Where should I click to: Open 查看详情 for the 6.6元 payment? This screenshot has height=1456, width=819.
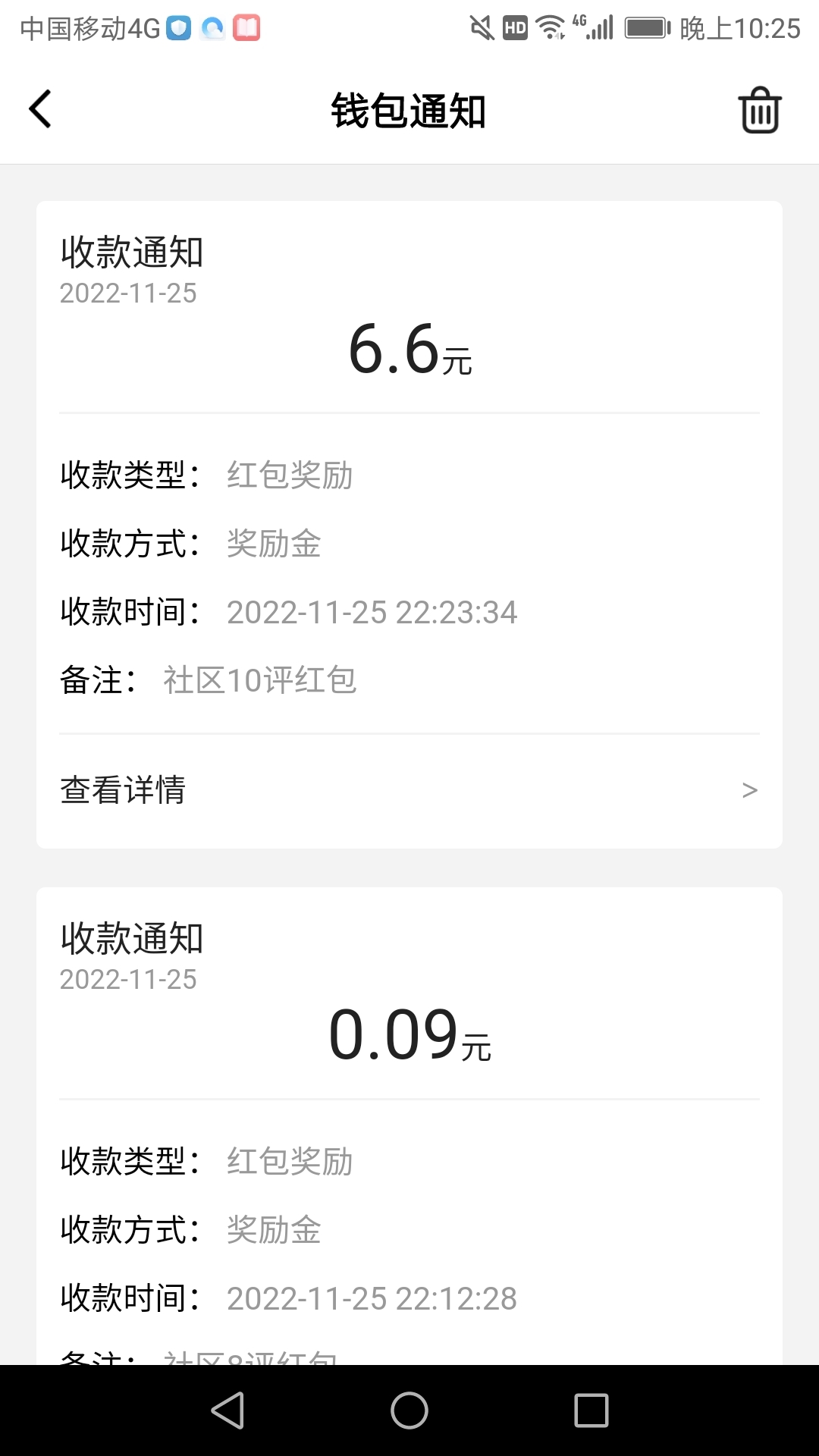[409, 790]
